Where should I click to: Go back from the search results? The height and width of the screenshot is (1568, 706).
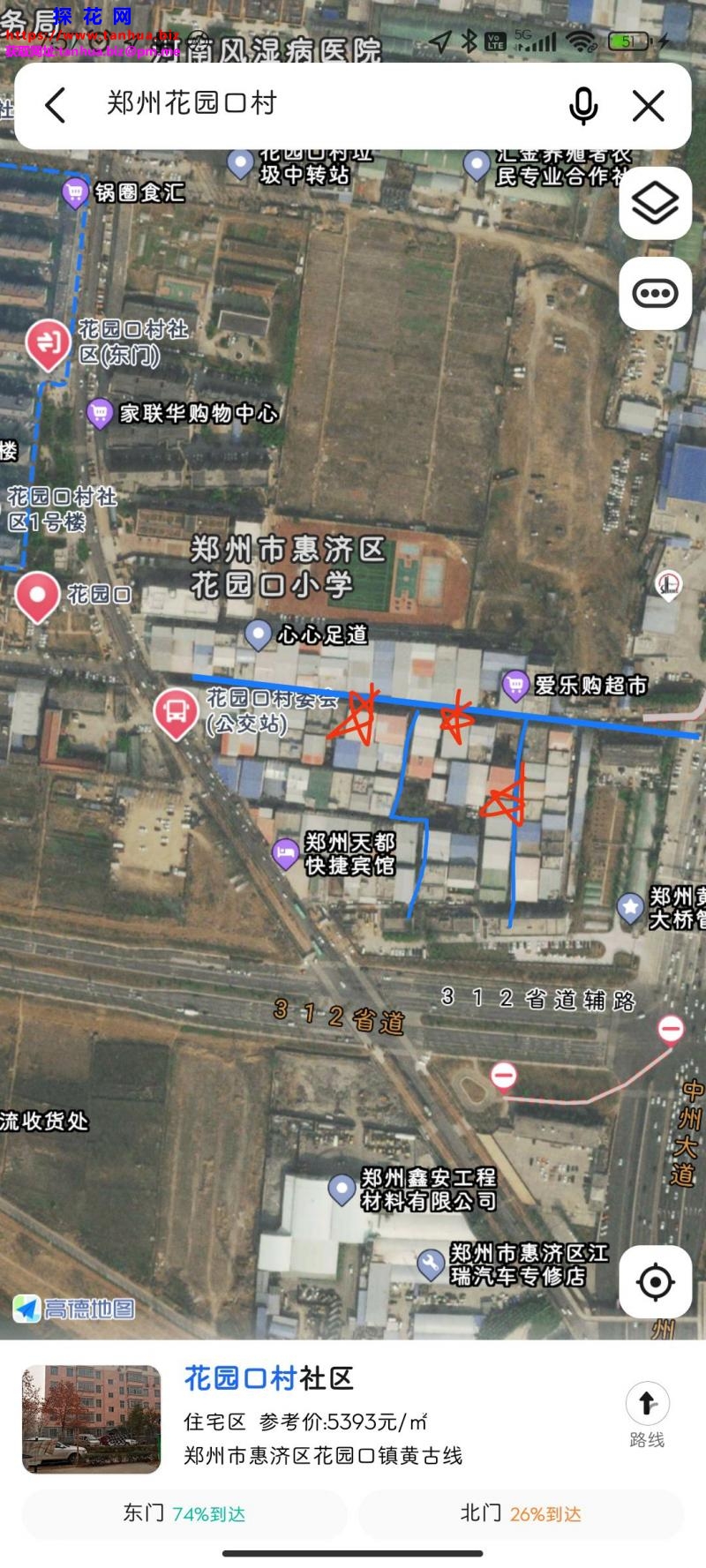[56, 106]
